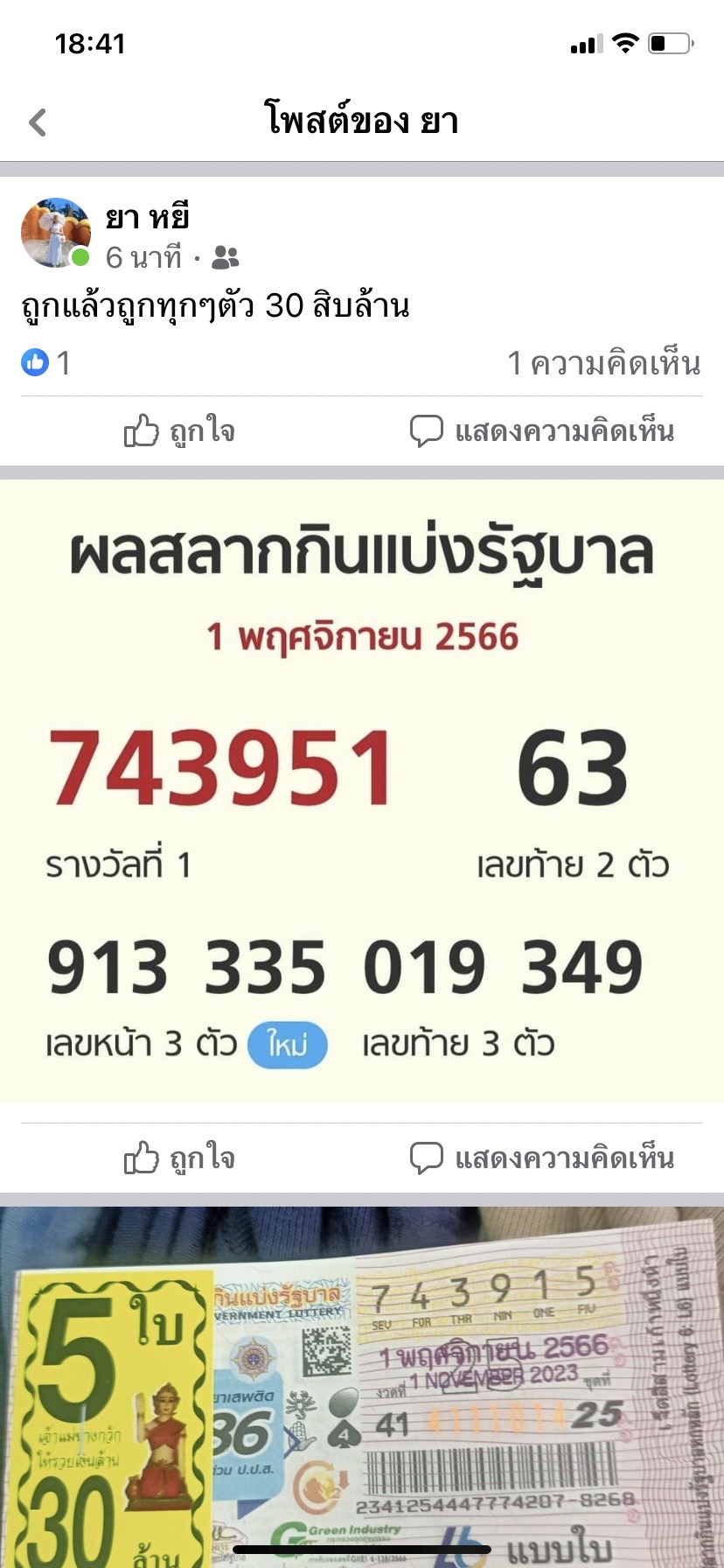Open the lottery results image
This screenshot has width=724, height=1568.
(x=362, y=792)
